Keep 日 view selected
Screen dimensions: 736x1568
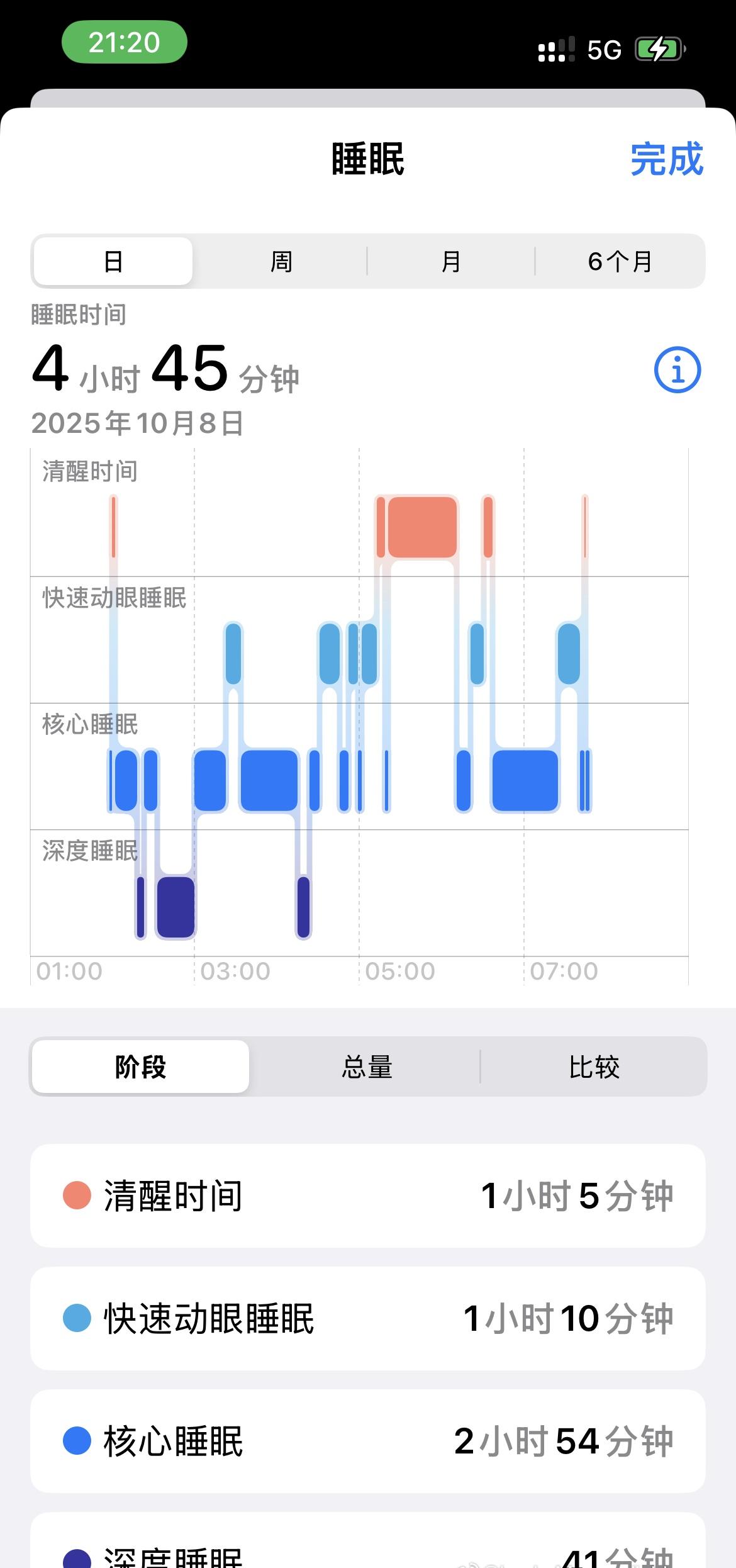pyautogui.click(x=113, y=260)
